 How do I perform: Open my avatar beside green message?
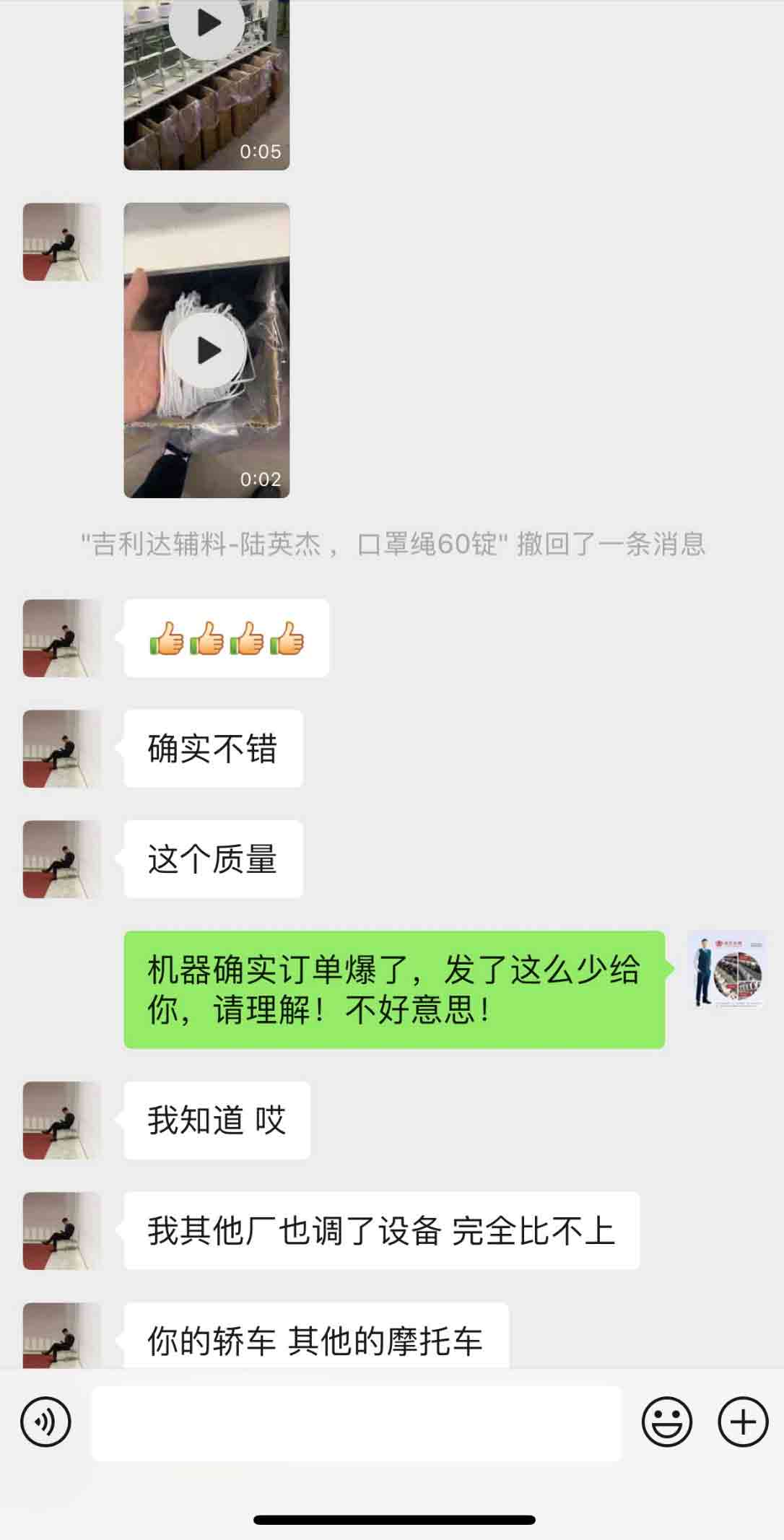[728, 970]
